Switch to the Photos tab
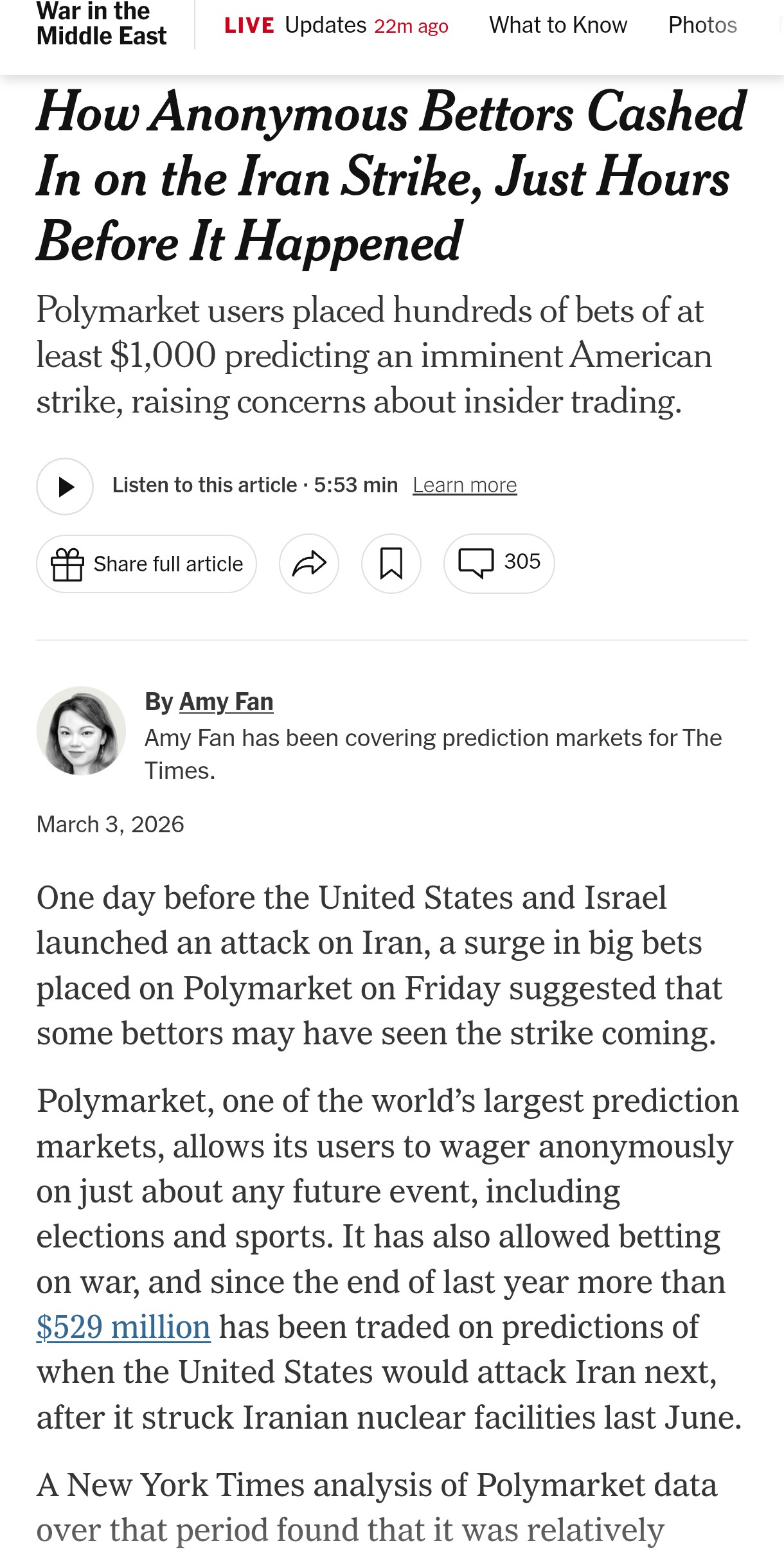Viewport: 784px width, 1554px height. (x=702, y=26)
